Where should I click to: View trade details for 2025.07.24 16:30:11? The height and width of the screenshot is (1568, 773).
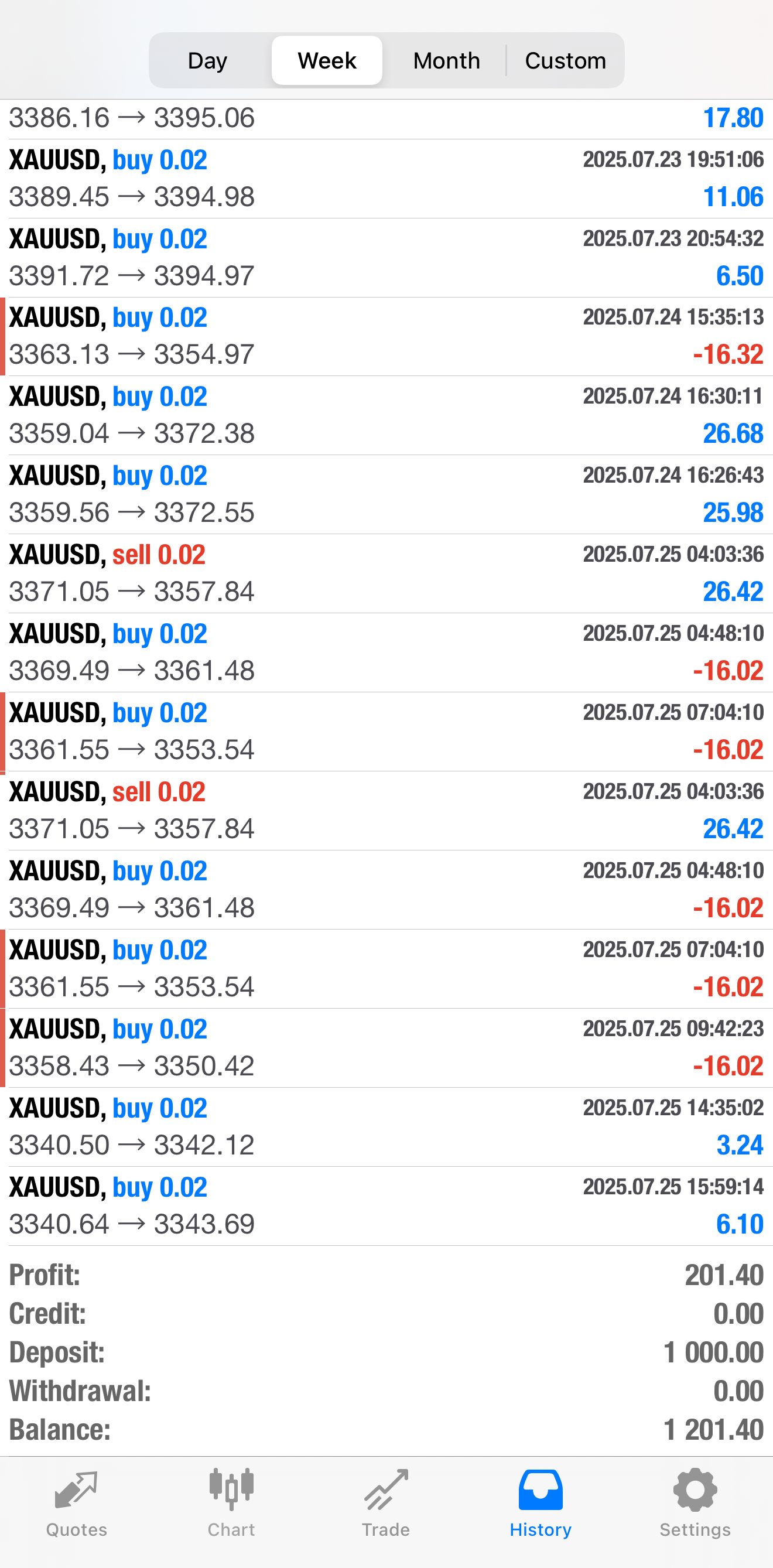pyautogui.click(x=386, y=415)
